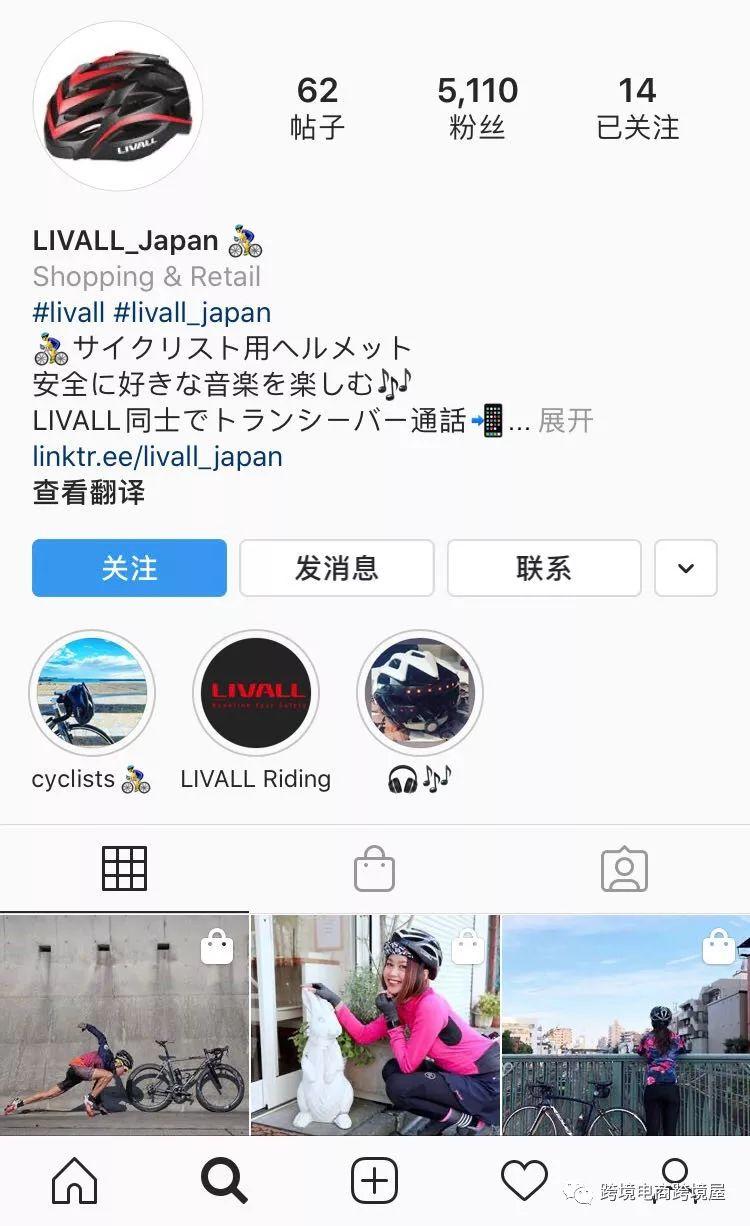Image resolution: width=750 pixels, height=1226 pixels.
Task: Open the post with the white rabbit statue
Action: point(375,1024)
